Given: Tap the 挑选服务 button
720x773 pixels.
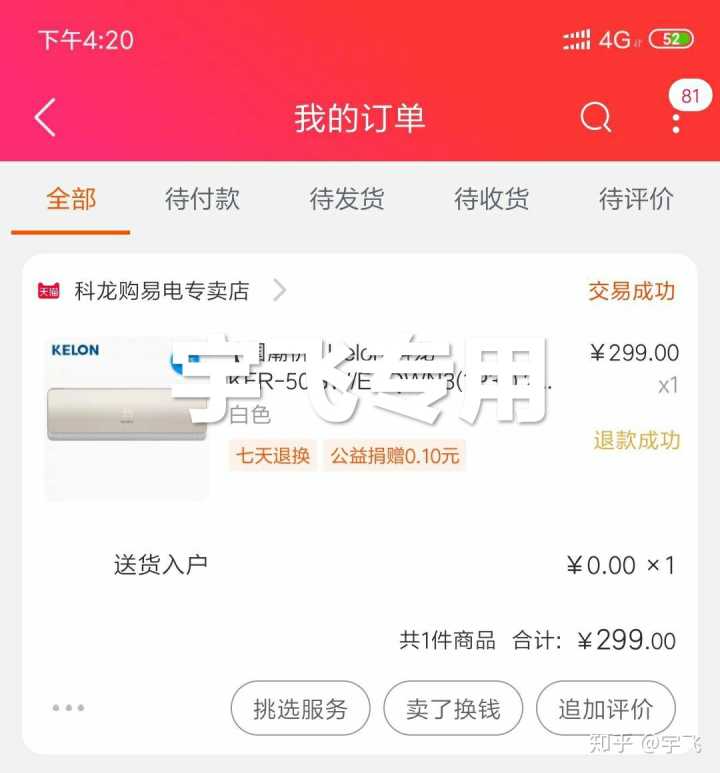Looking at the screenshot, I should (300, 709).
